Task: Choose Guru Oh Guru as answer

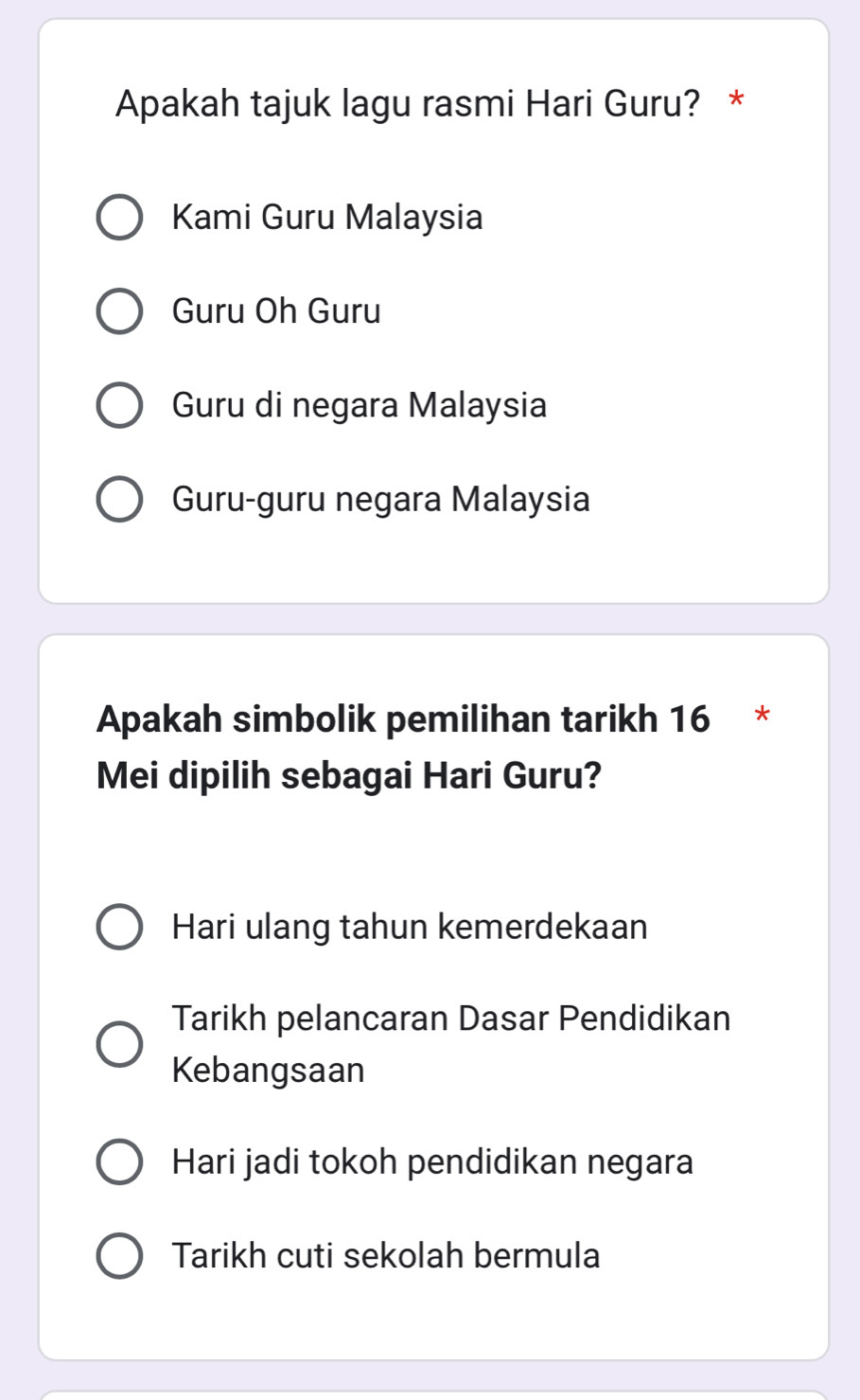Action: pyautogui.click(x=120, y=312)
